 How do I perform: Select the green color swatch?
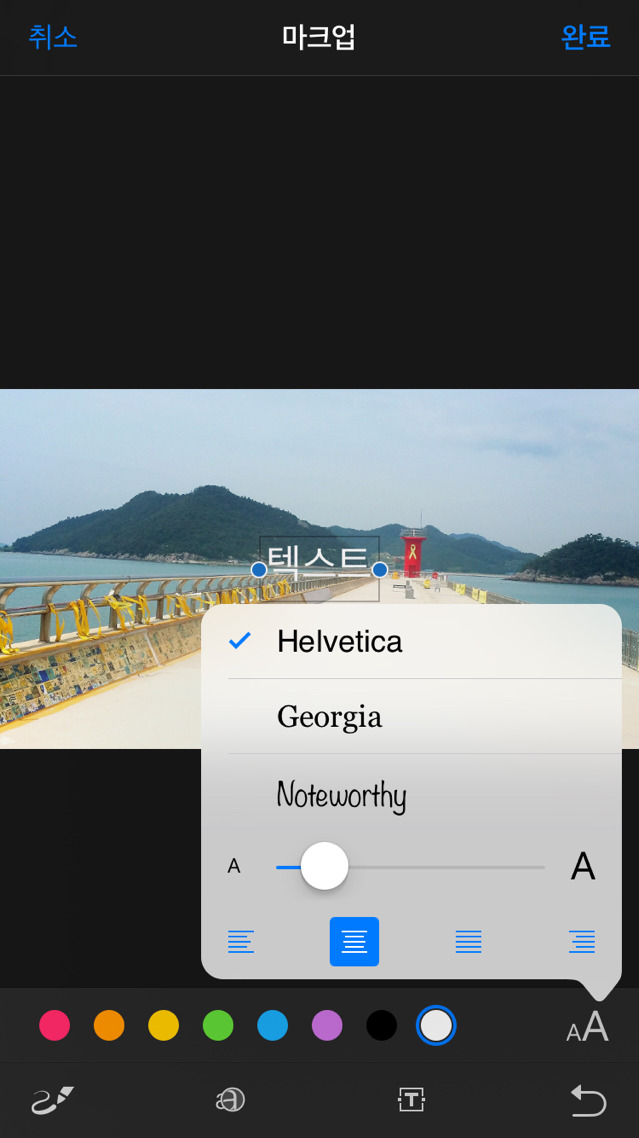218,1025
